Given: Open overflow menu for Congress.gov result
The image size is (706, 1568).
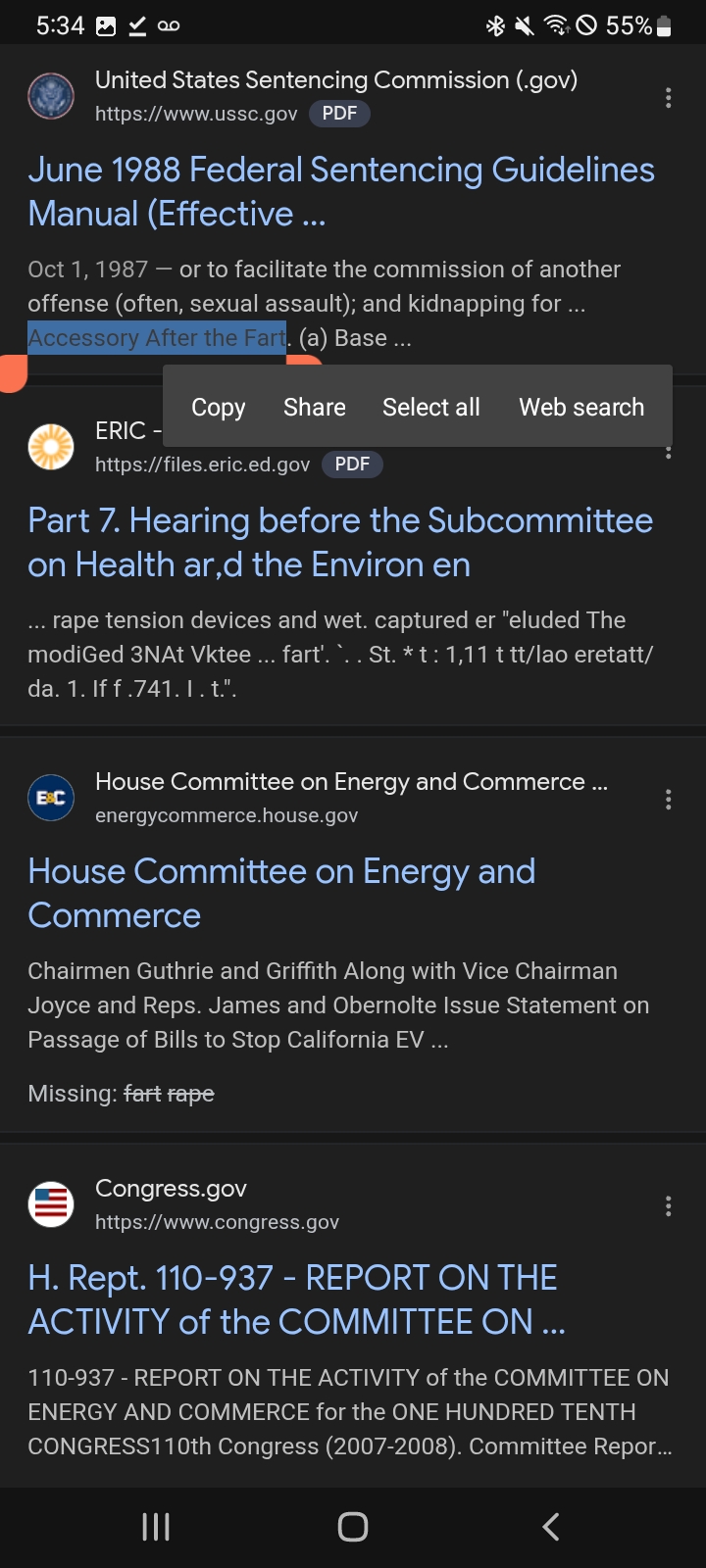Looking at the screenshot, I should tap(668, 1205).
